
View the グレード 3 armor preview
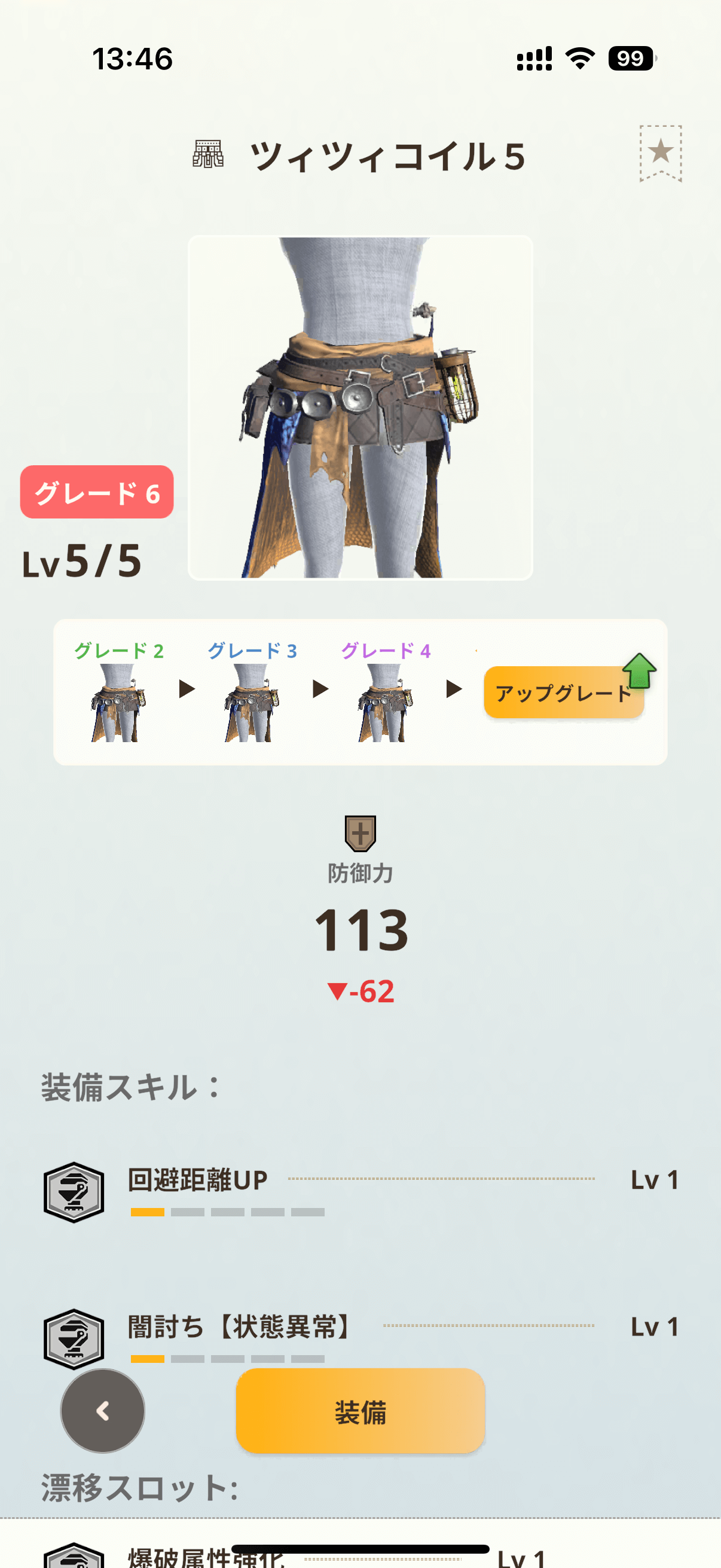pos(252,702)
